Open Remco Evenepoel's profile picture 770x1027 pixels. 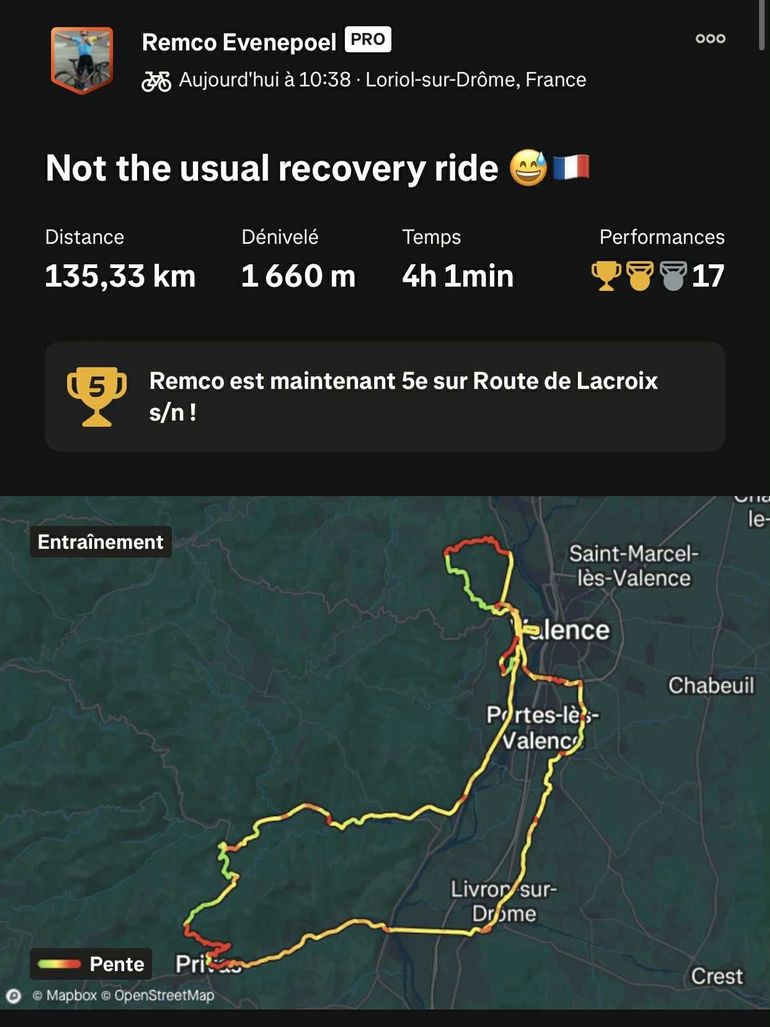pos(82,60)
